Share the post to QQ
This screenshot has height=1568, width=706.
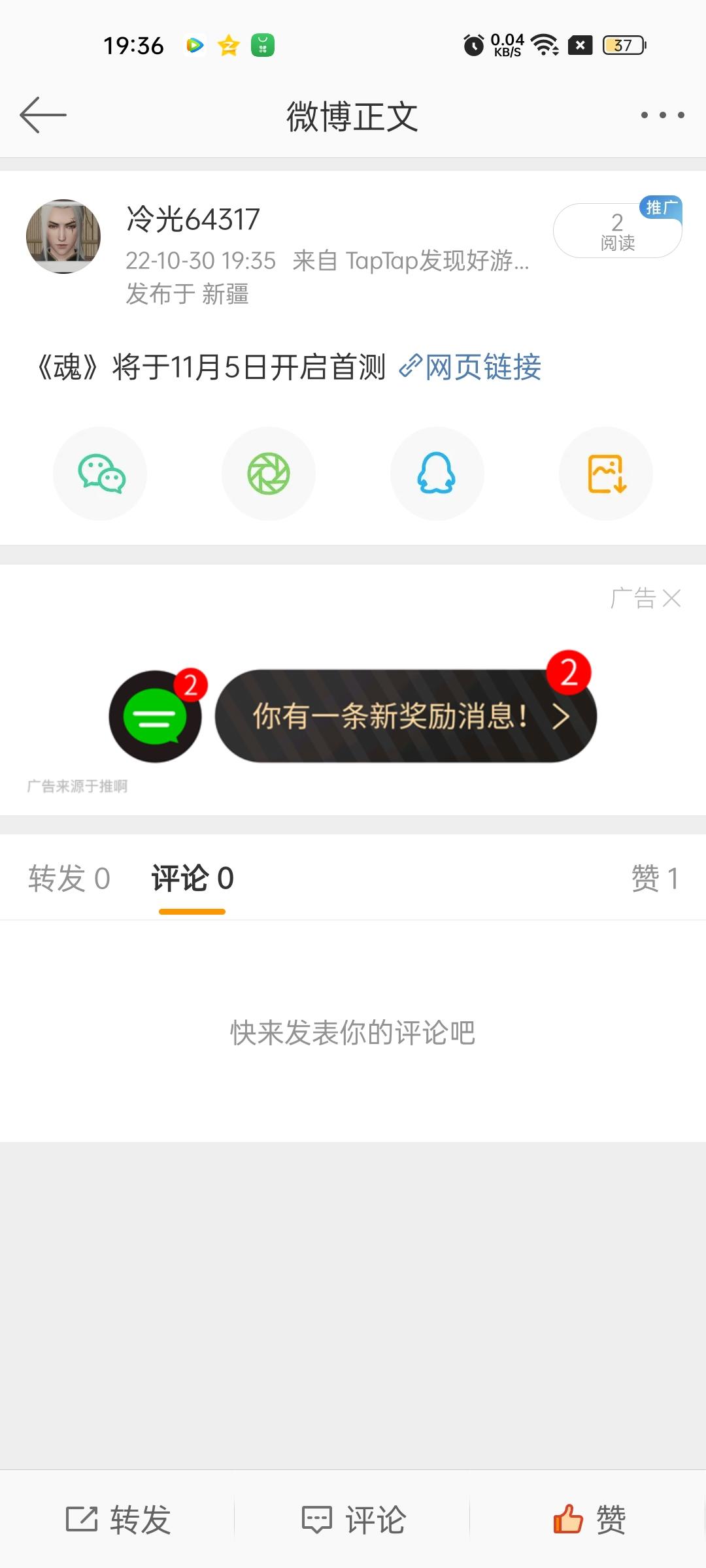(x=437, y=474)
